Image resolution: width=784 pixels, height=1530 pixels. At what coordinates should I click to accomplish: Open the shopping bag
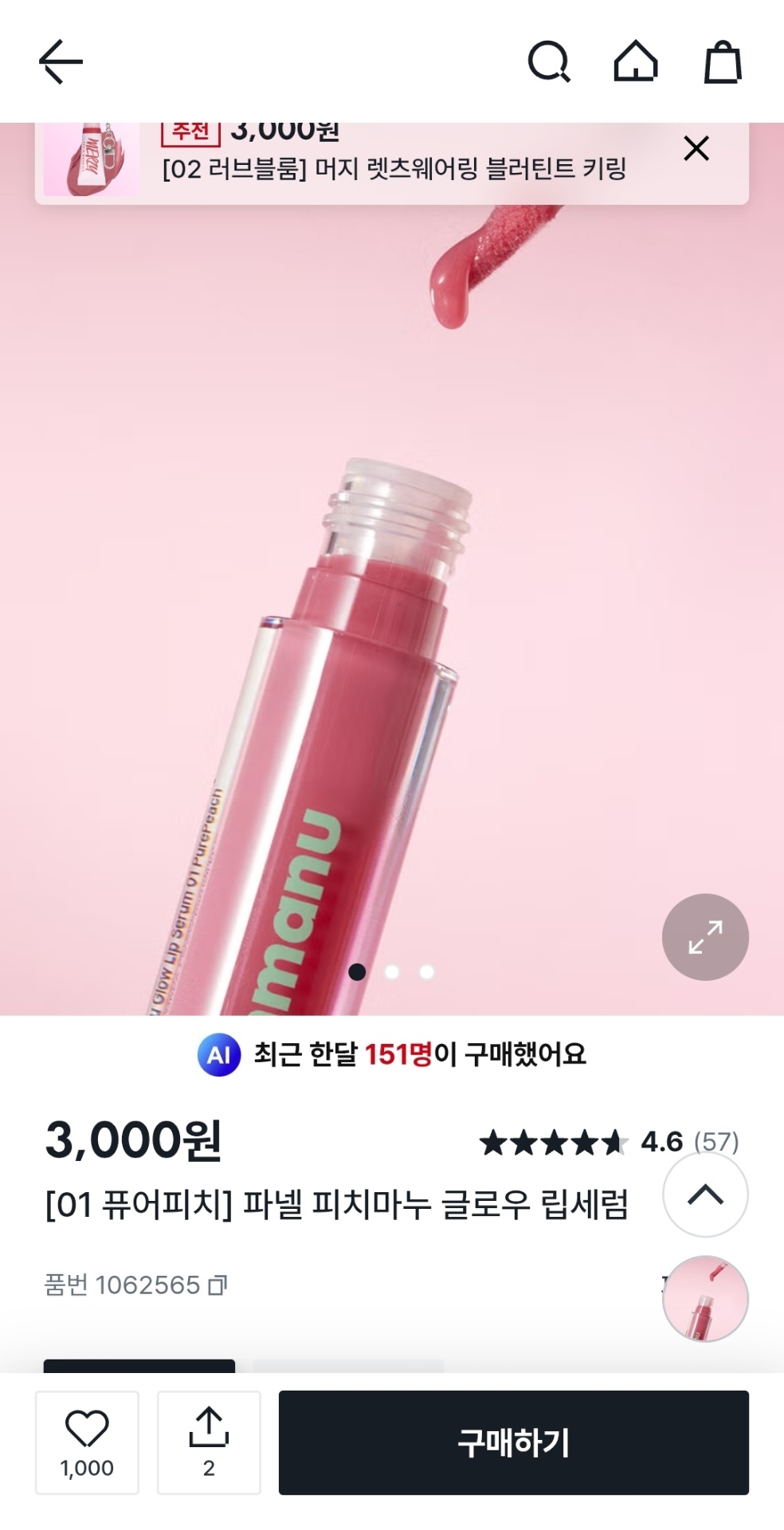tap(722, 62)
